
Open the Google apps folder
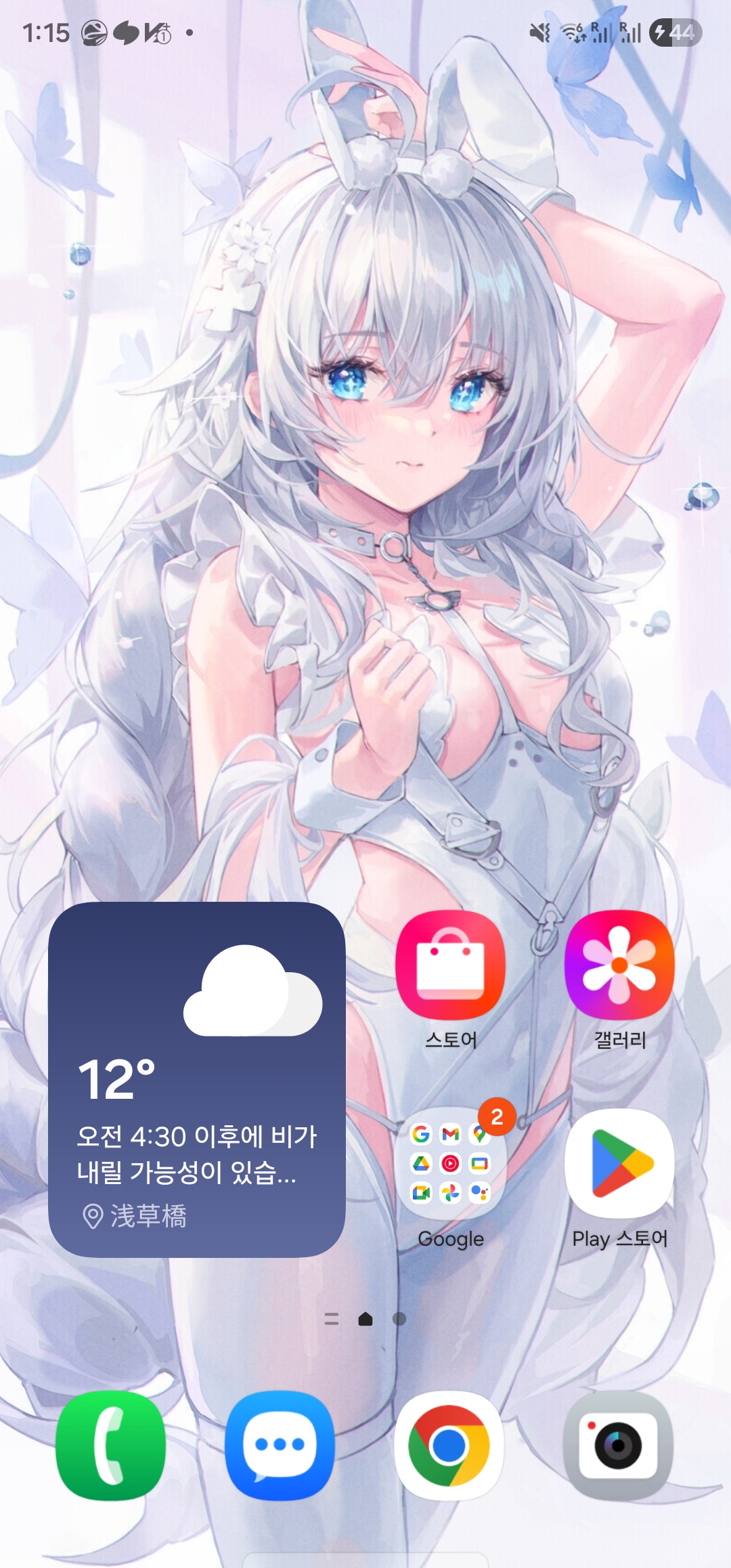pos(450,1163)
